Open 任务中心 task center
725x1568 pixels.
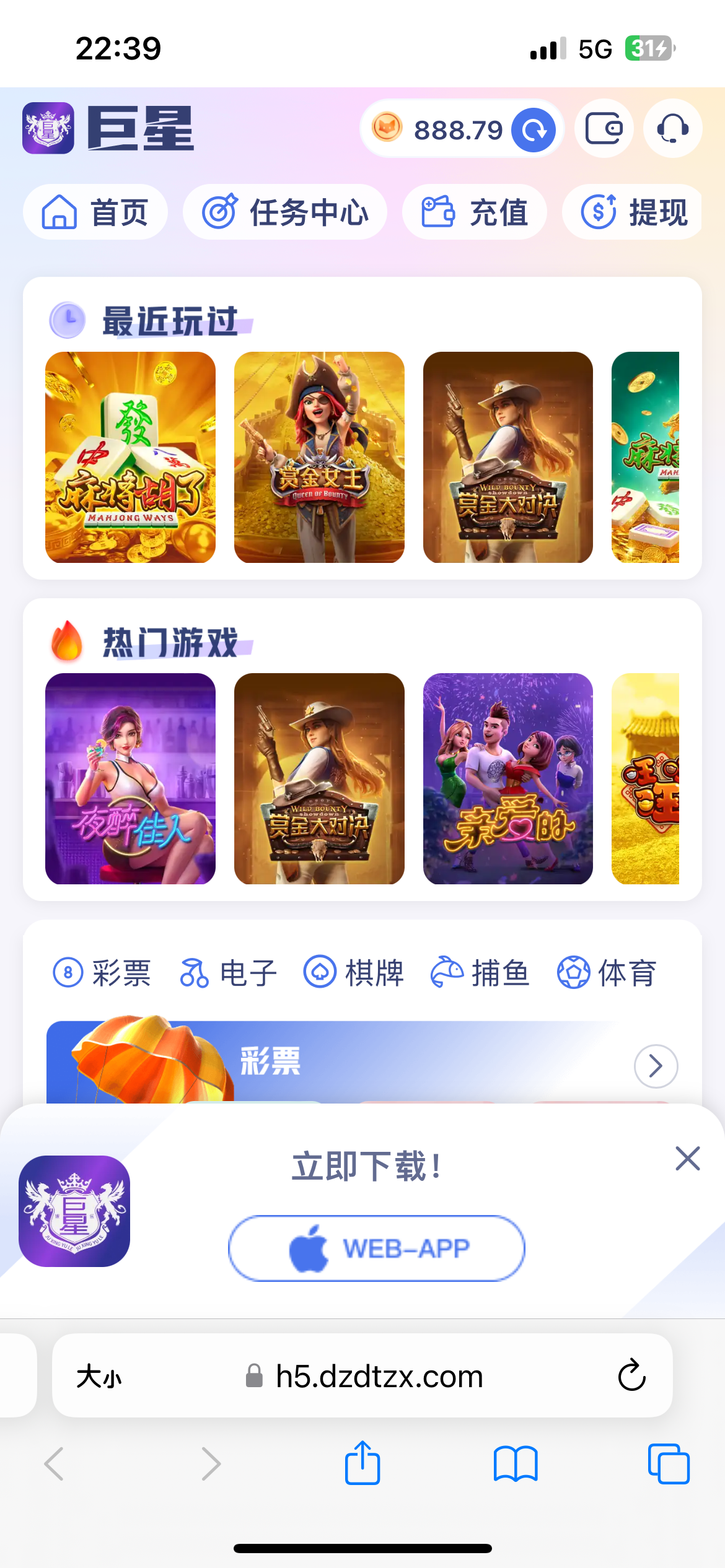tap(285, 212)
